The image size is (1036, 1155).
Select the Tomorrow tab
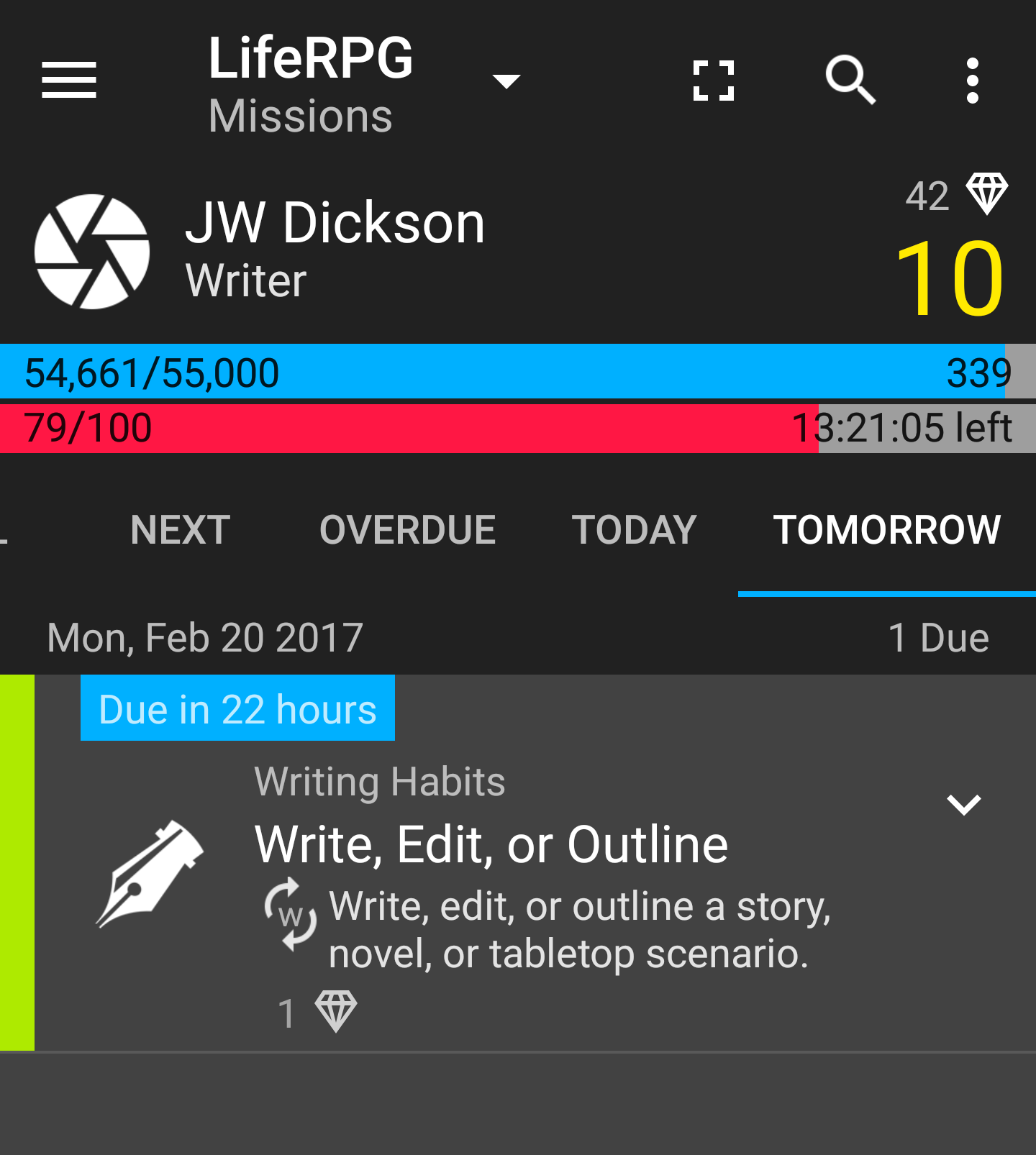tap(886, 530)
